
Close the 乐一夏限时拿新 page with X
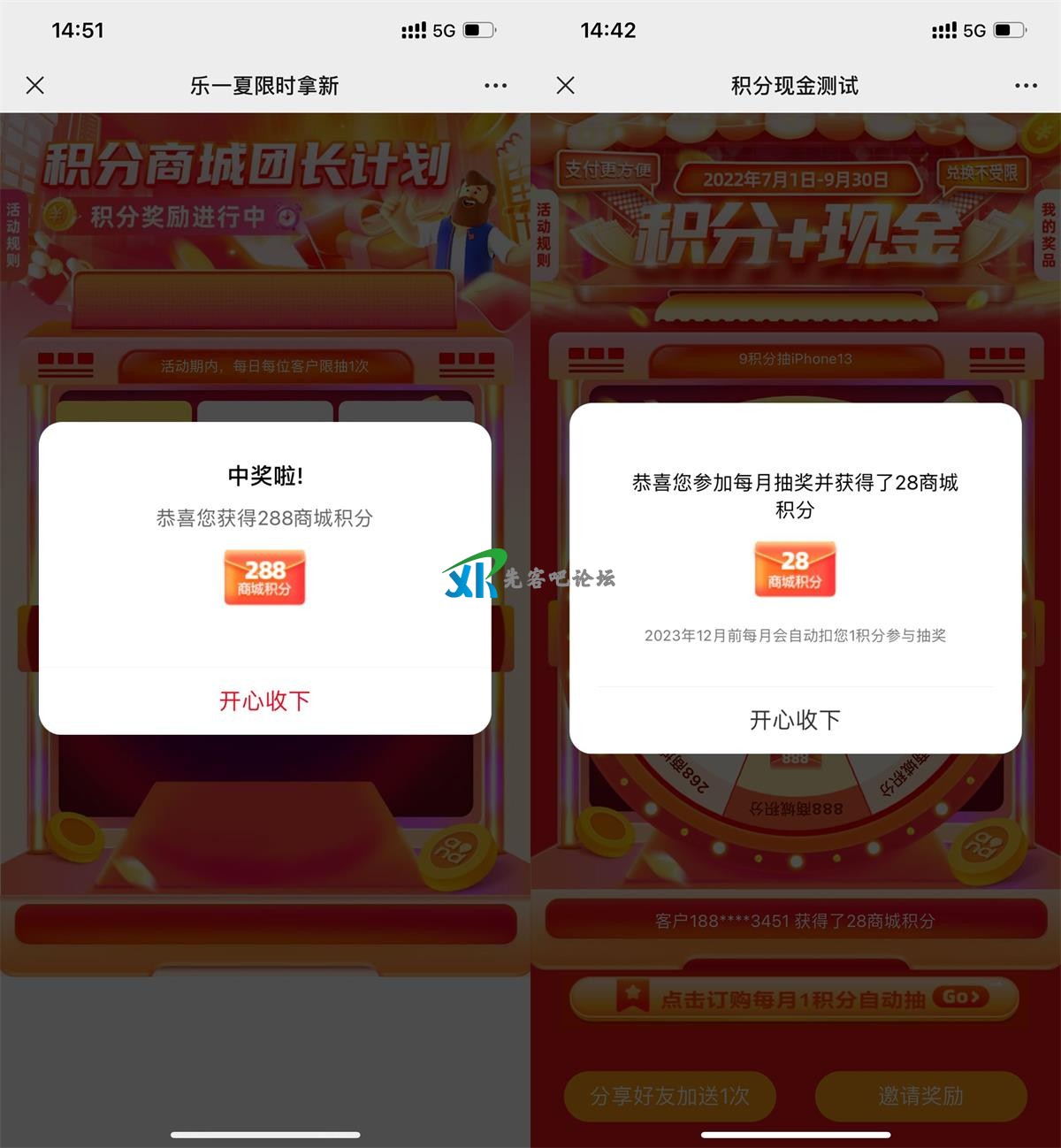coord(34,85)
